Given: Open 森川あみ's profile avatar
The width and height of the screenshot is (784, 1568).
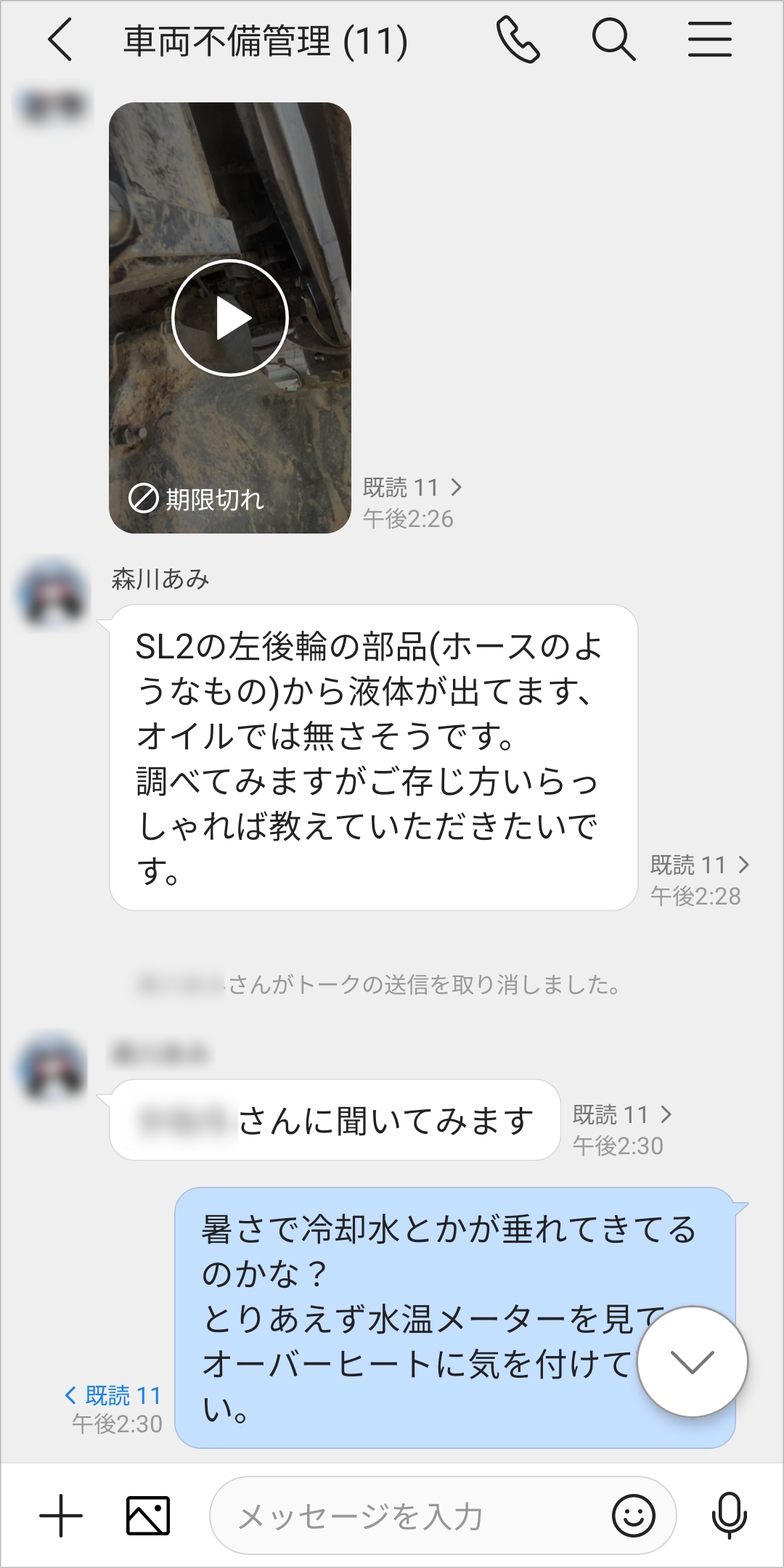Looking at the screenshot, I should [52, 593].
